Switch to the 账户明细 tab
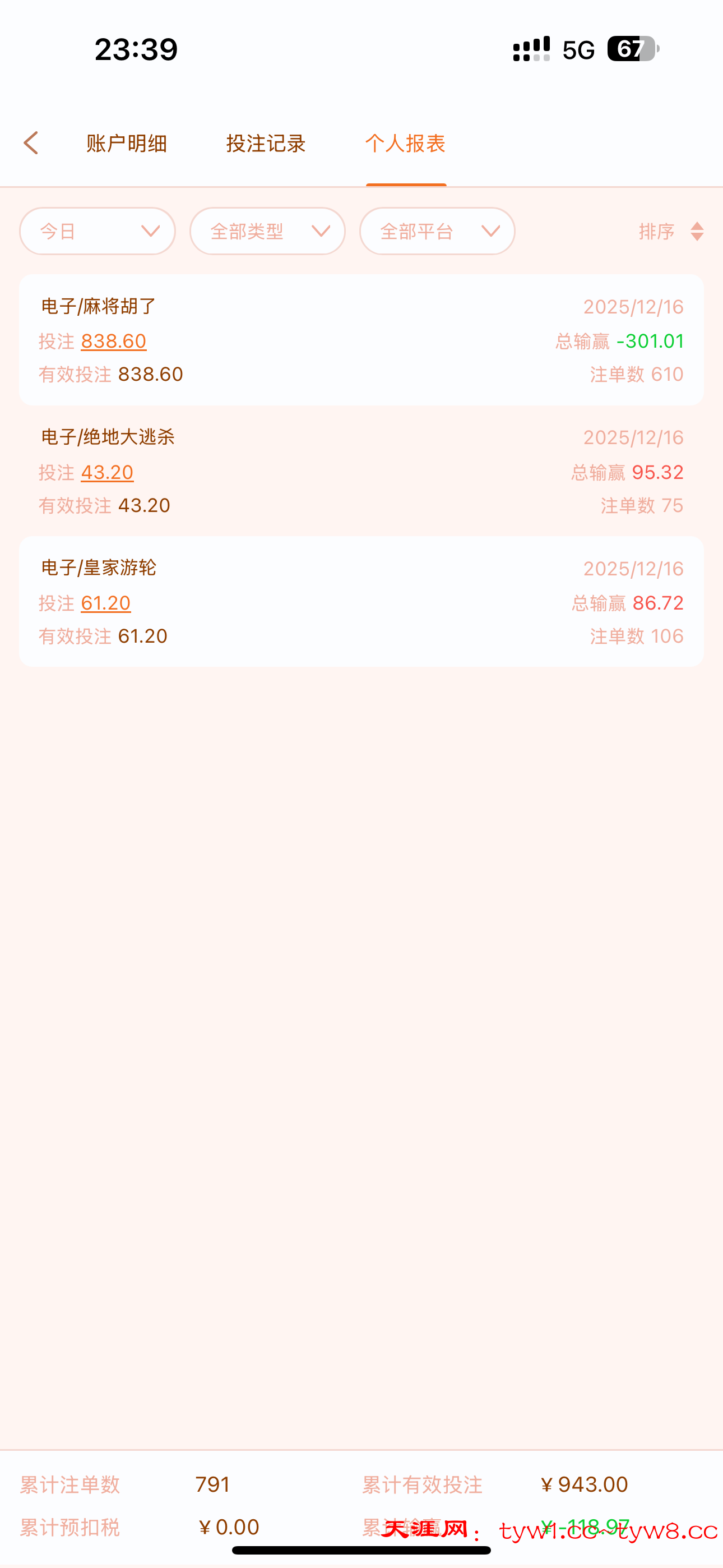 (x=127, y=144)
